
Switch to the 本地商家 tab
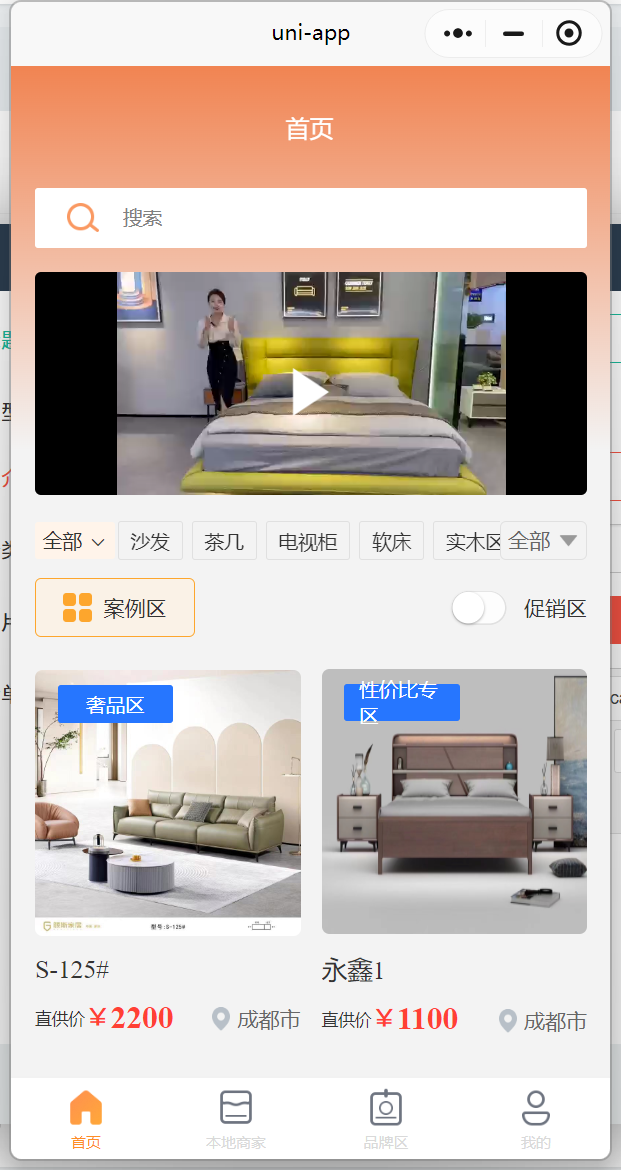(236, 1120)
